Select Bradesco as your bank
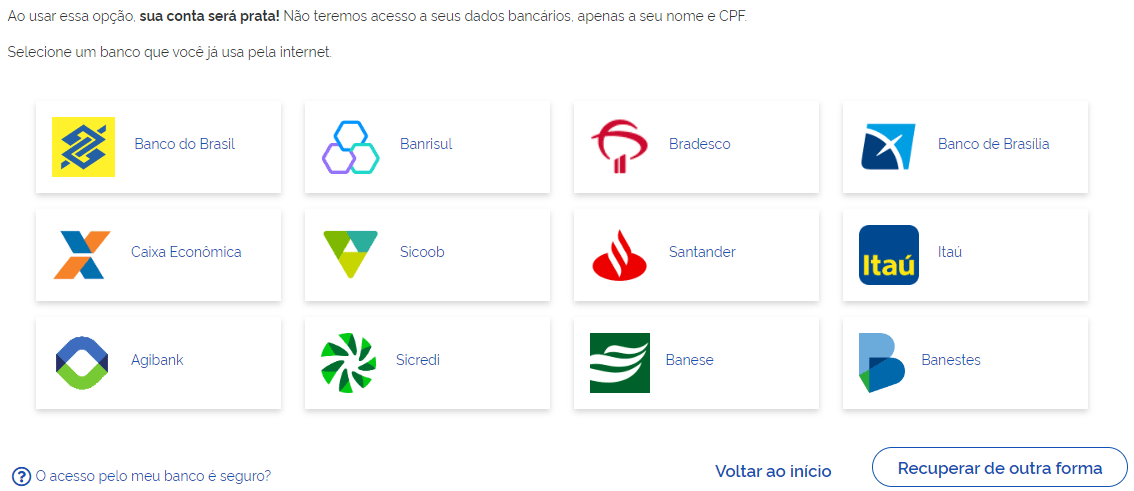Screen dimensions: 1134x491 click(696, 145)
